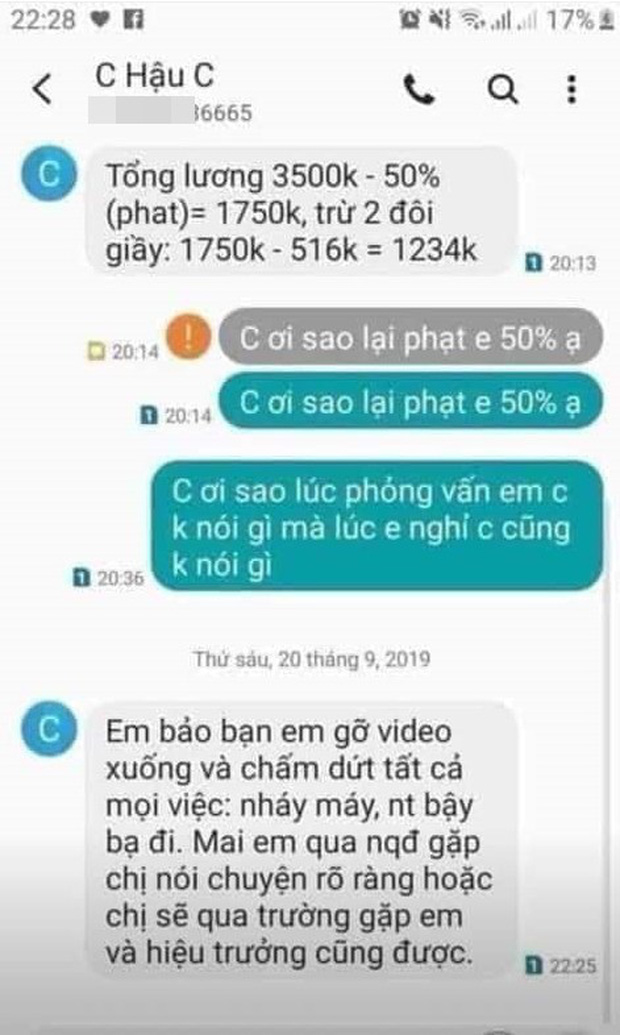620x1035 pixels.
Task: Tap the orange failed-message warning icon
Action: (x=187, y=337)
